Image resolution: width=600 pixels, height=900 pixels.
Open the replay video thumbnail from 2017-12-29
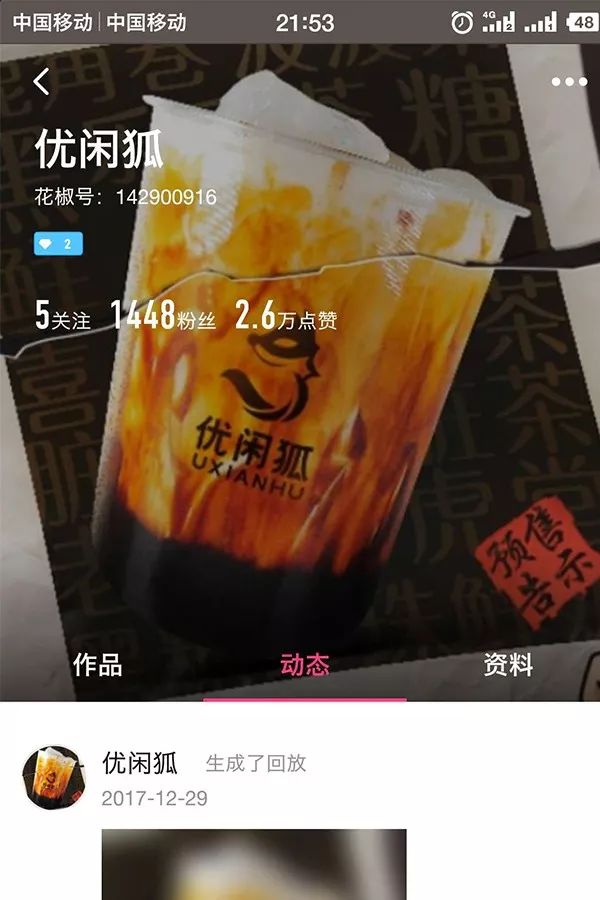point(254,864)
